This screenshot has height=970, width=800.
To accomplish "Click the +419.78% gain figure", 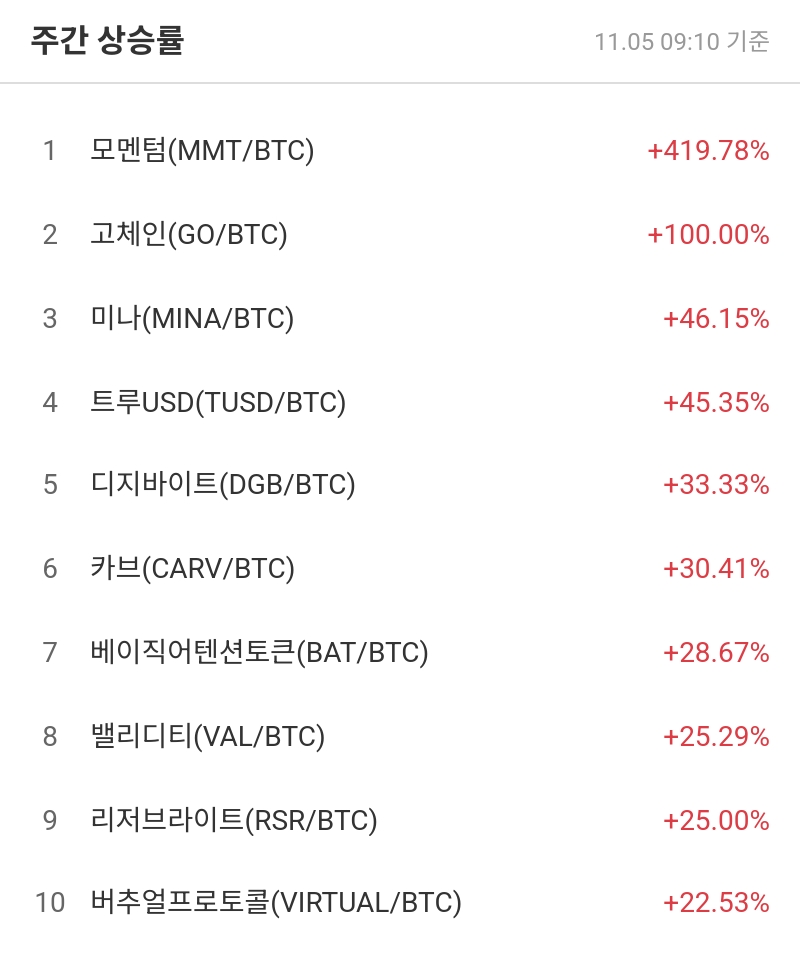I will pos(707,152).
